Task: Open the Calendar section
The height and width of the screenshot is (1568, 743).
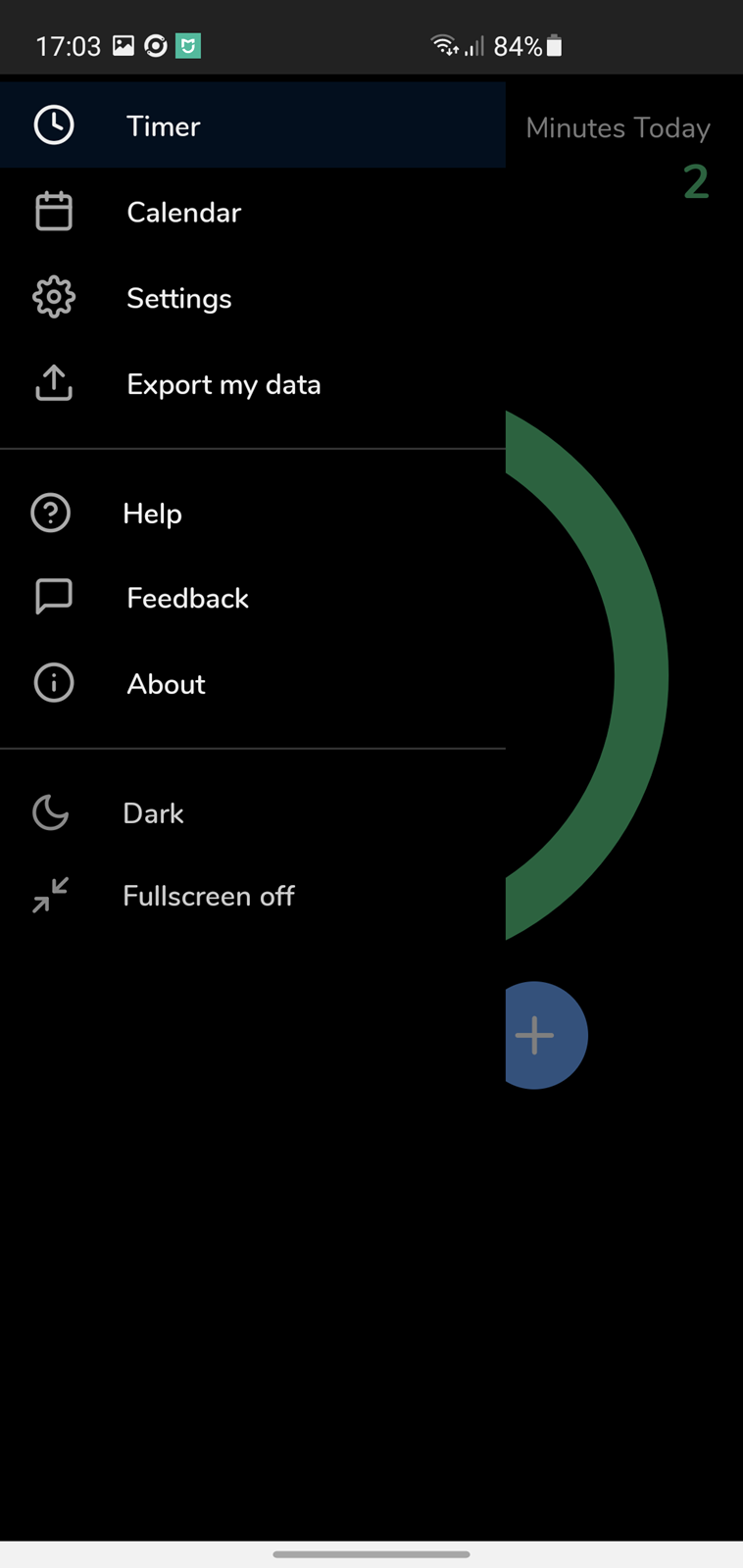Action: [x=253, y=212]
